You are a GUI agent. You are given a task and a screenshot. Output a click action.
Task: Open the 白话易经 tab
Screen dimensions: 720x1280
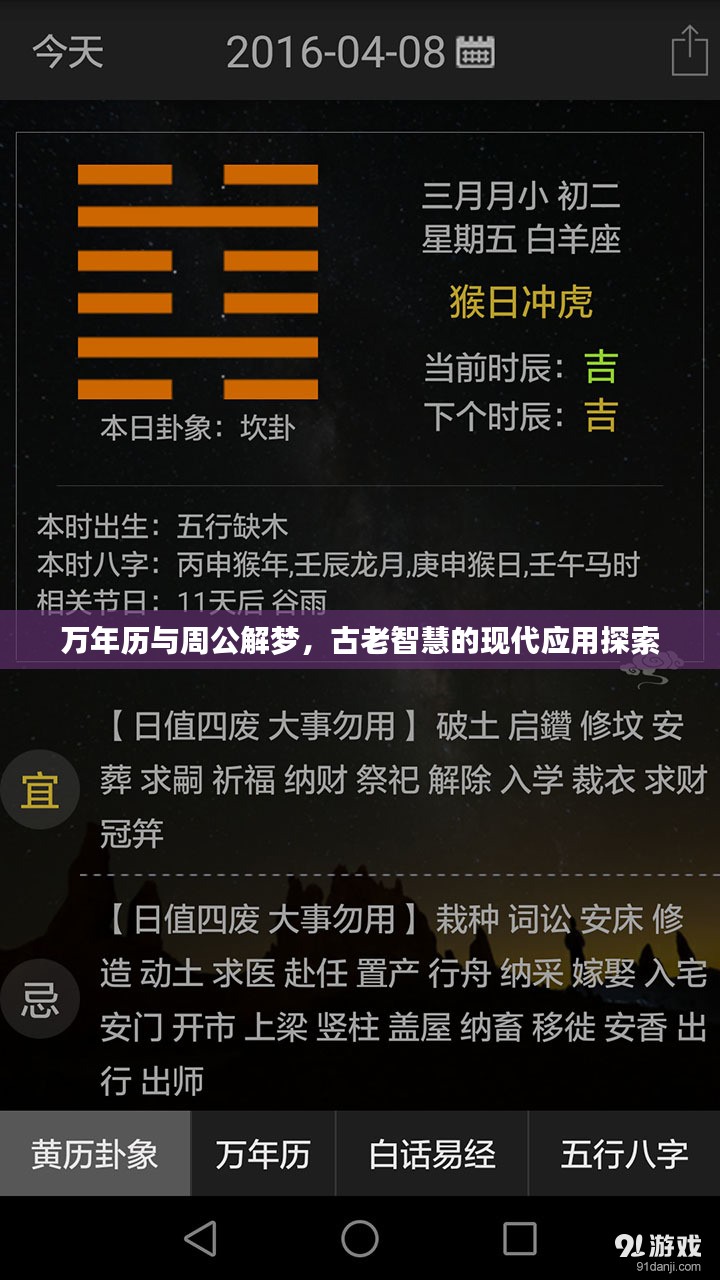(x=432, y=1154)
